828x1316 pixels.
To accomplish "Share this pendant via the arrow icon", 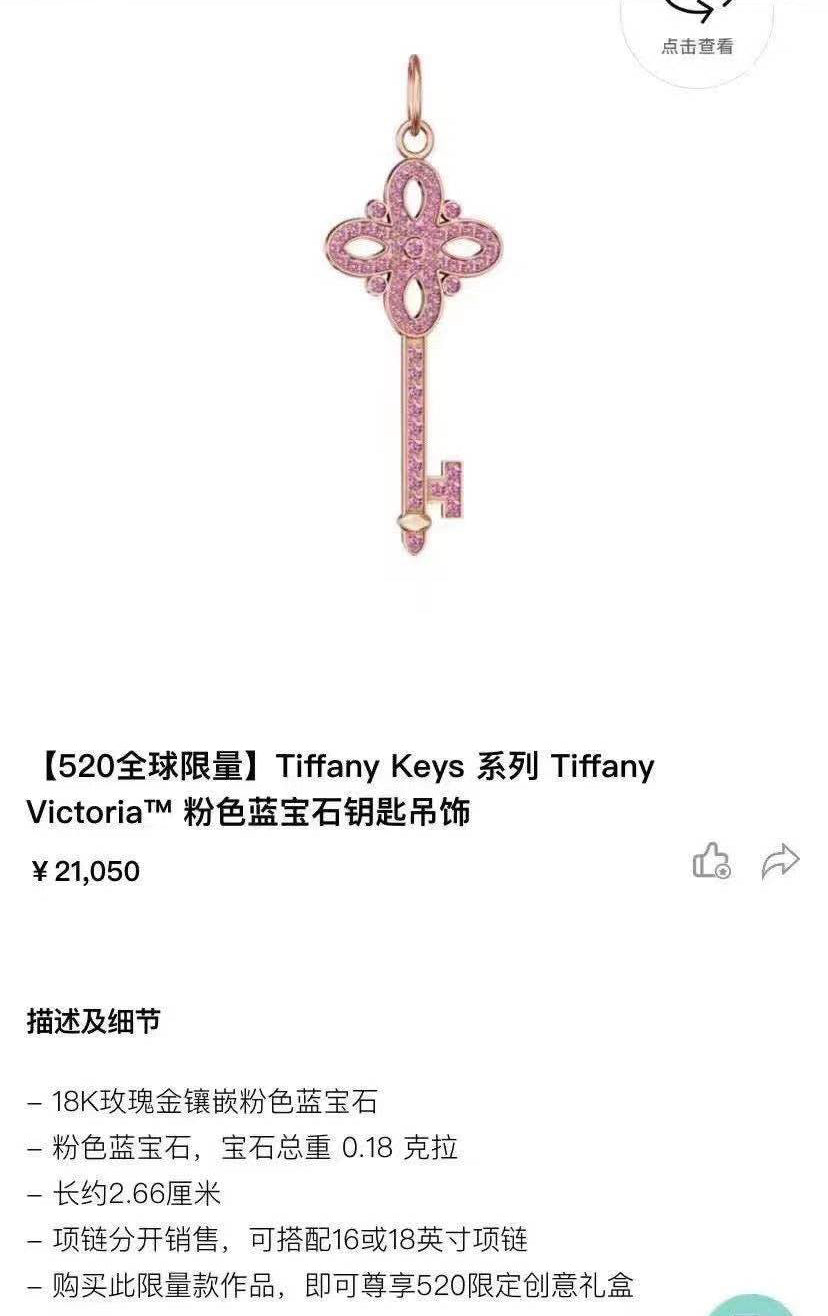I will [780, 860].
